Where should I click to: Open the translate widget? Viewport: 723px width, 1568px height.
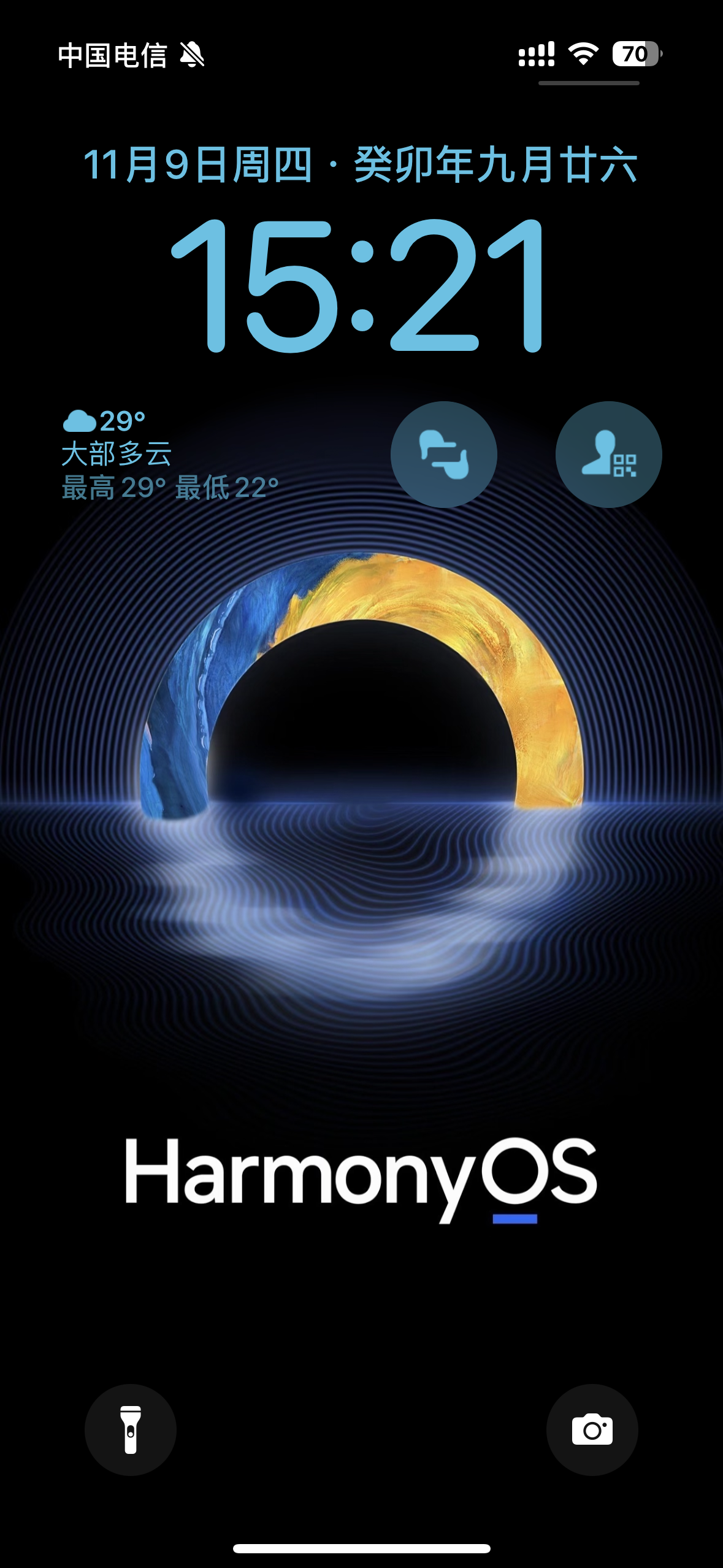[444, 455]
